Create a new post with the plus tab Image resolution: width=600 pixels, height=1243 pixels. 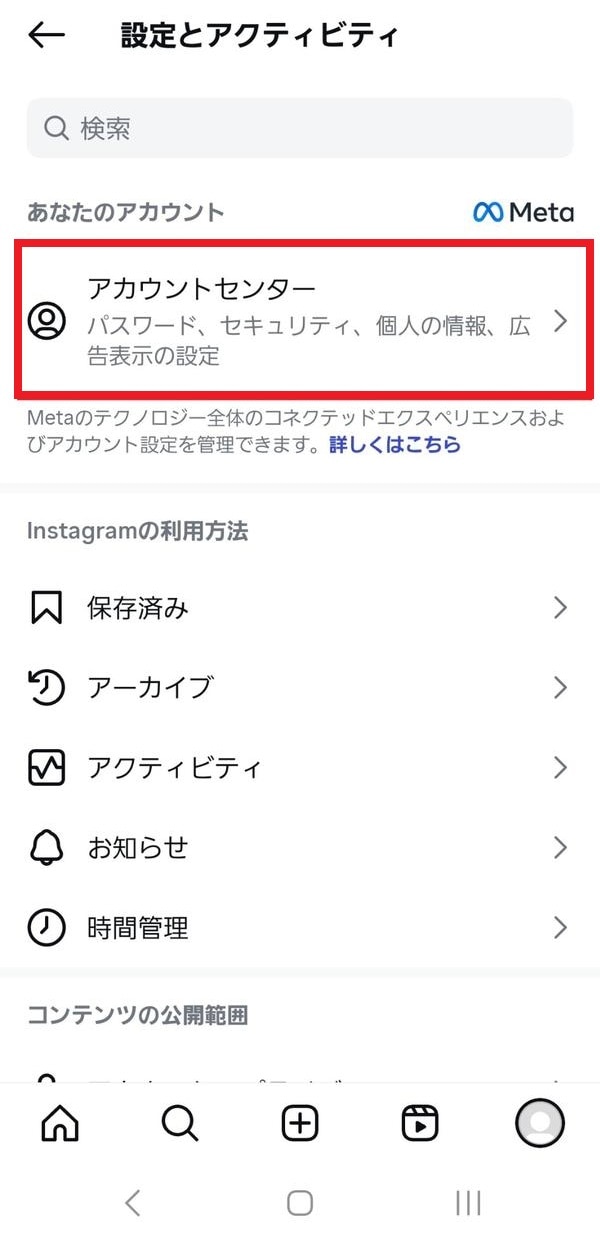tap(300, 1124)
